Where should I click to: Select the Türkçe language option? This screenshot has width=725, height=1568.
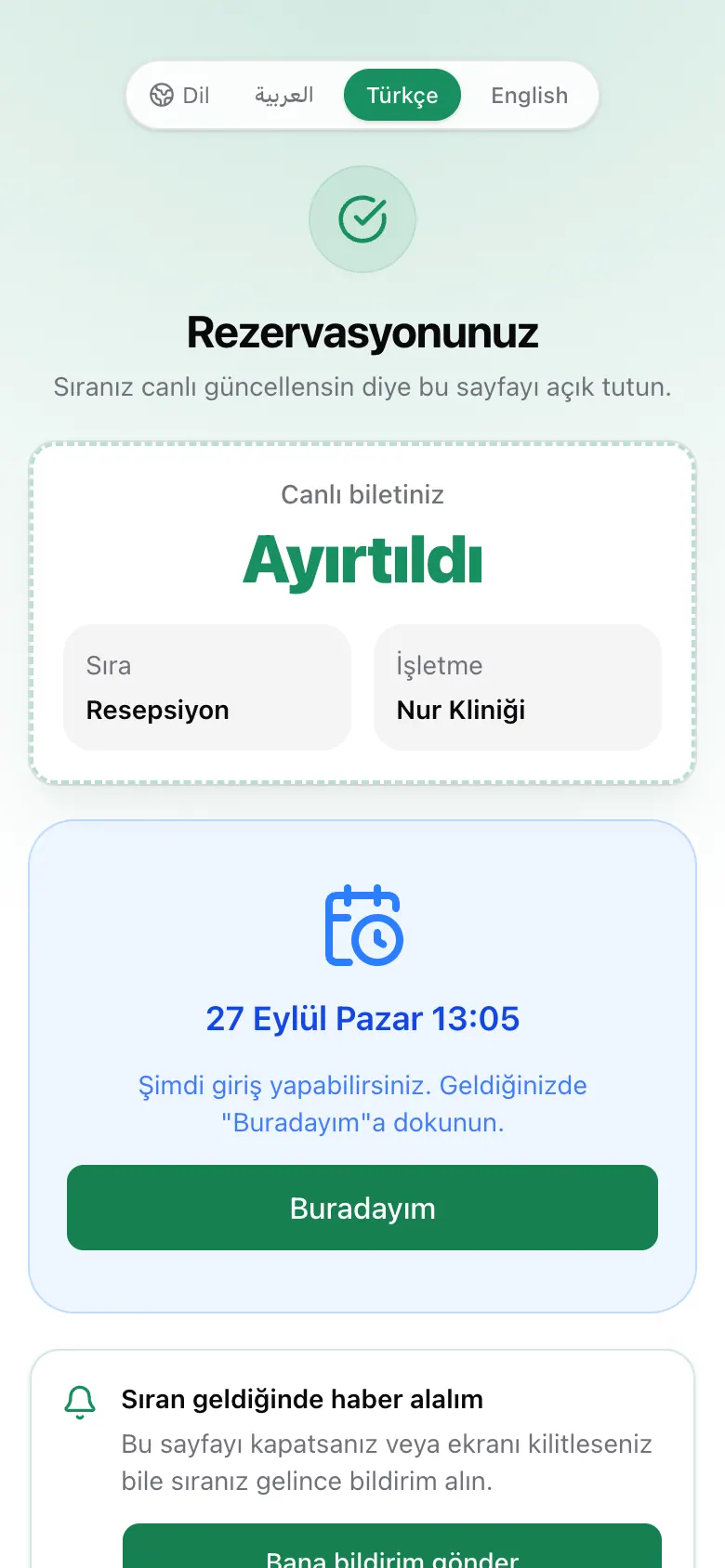(x=402, y=95)
